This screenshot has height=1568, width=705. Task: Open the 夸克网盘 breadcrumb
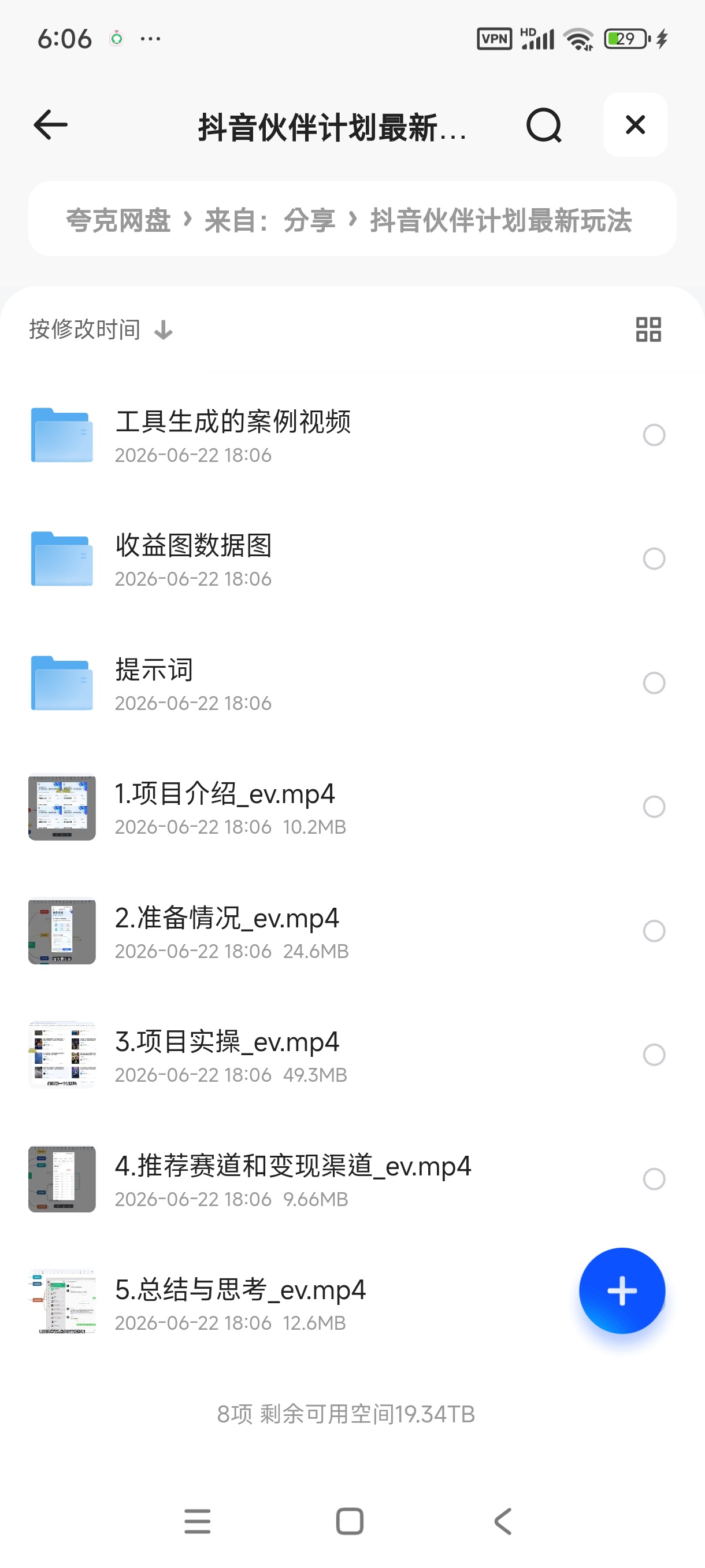pyautogui.click(x=118, y=220)
